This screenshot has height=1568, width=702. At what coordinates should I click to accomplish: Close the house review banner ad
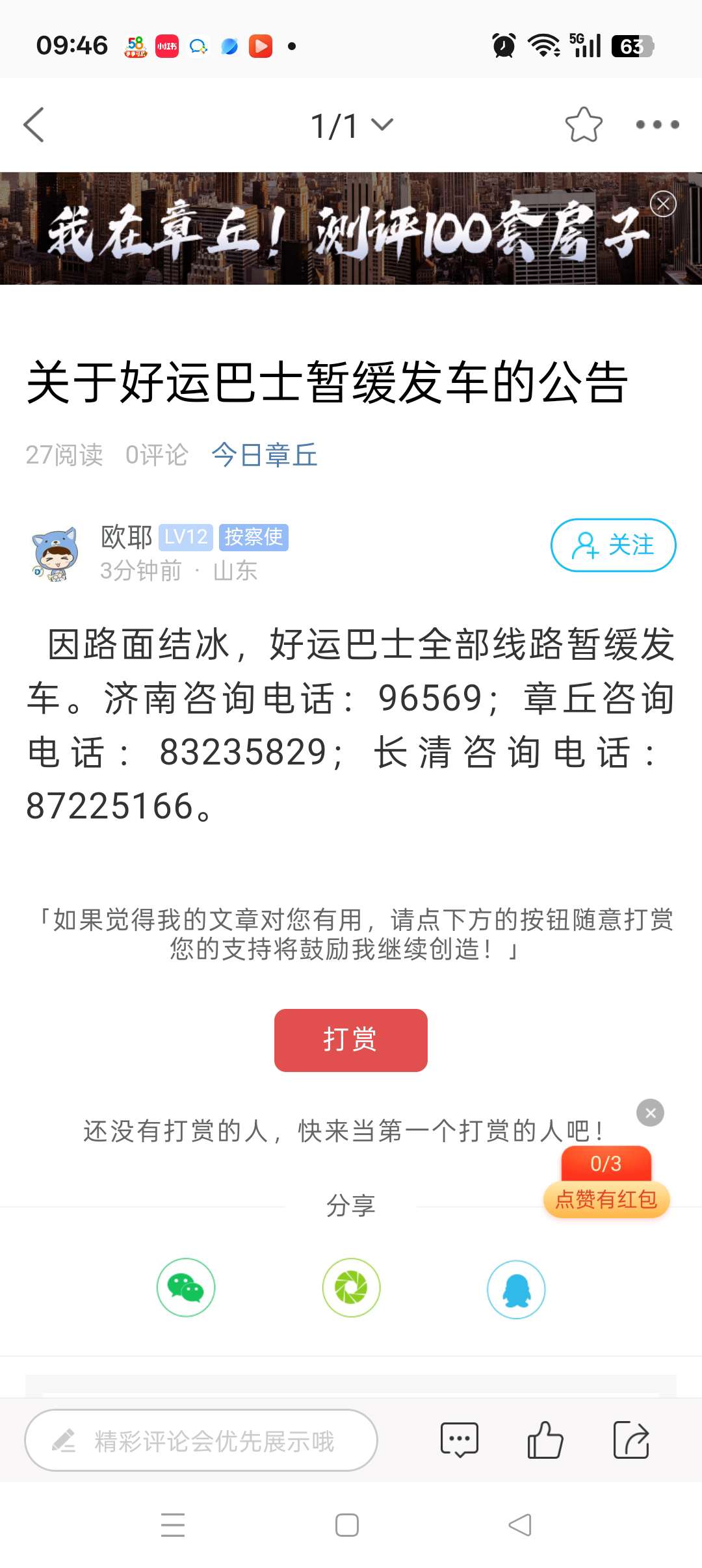tap(663, 204)
